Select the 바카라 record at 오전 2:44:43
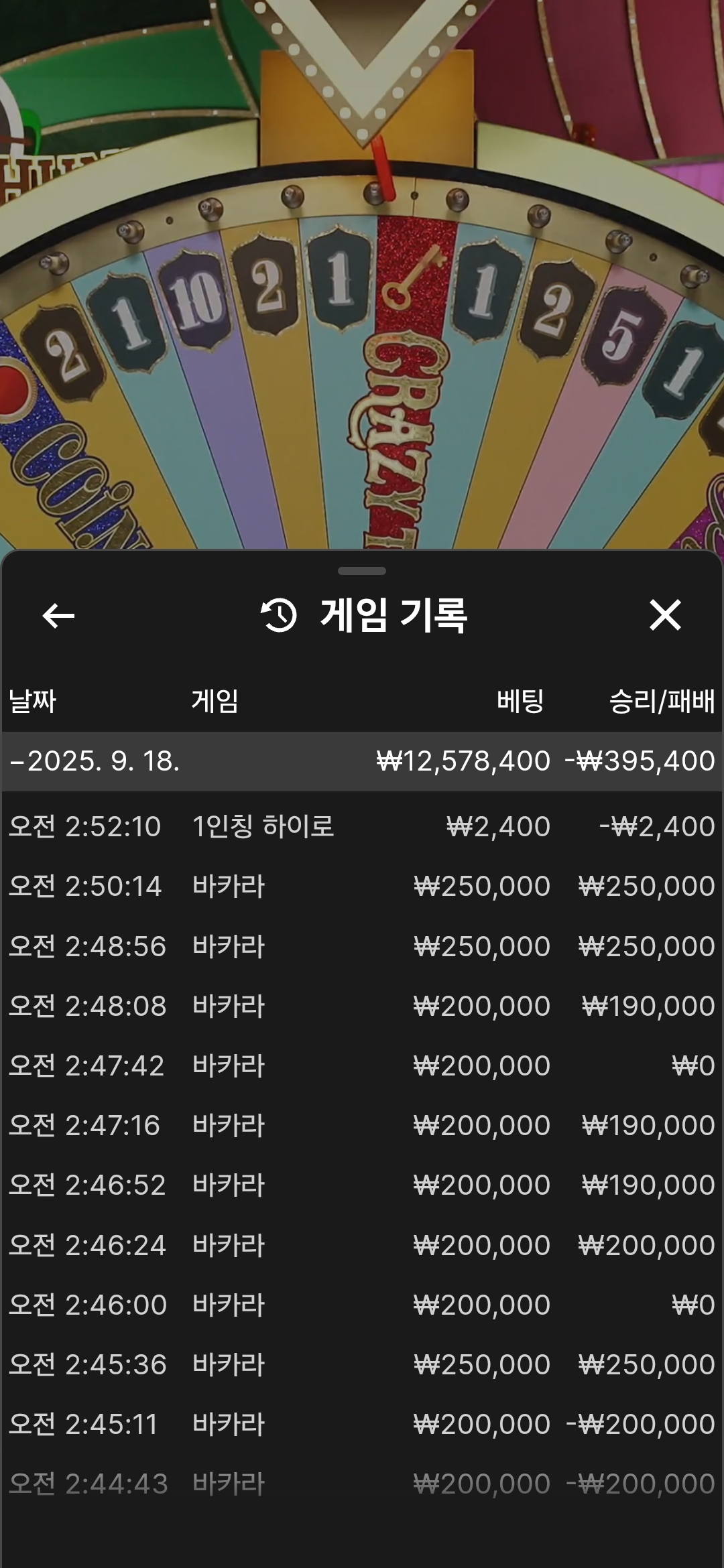The image size is (724, 1568). point(362,1484)
